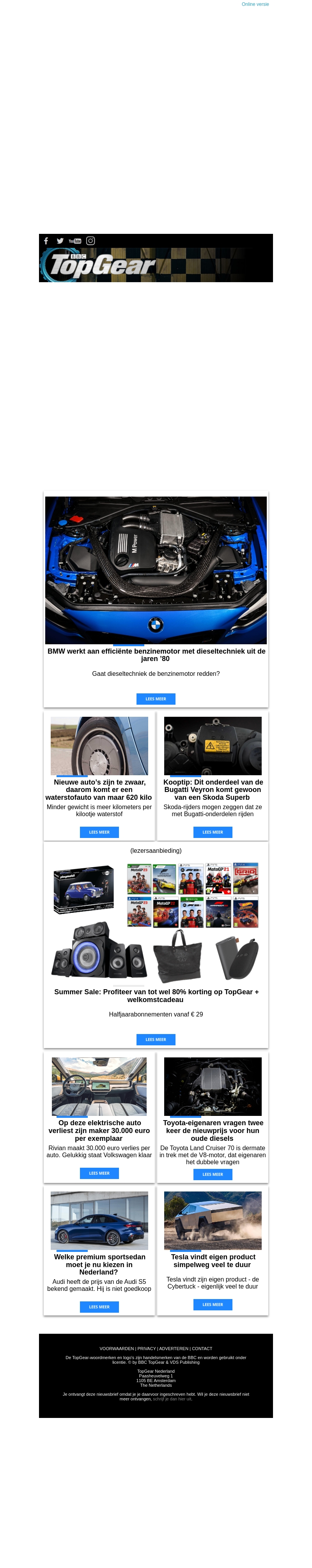The image size is (312, 1568).
Task: Tap Lees meer under Rivian electric car article
Action: [99, 1173]
